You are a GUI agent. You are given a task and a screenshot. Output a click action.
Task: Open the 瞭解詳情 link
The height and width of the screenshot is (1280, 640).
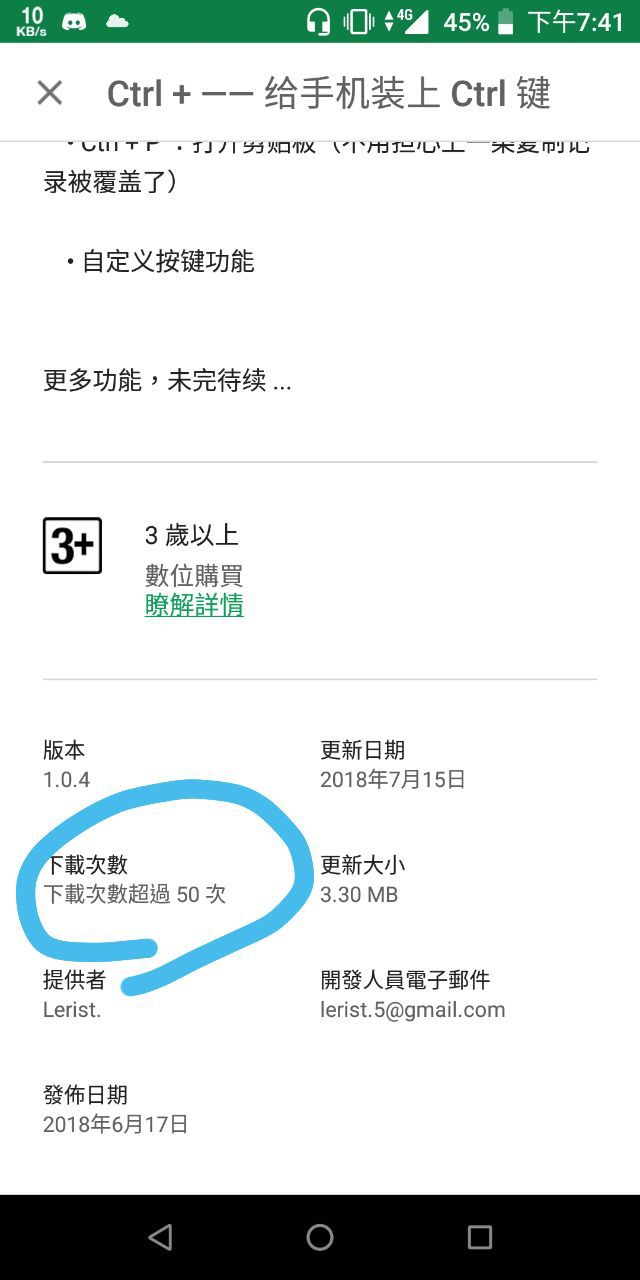(x=194, y=605)
